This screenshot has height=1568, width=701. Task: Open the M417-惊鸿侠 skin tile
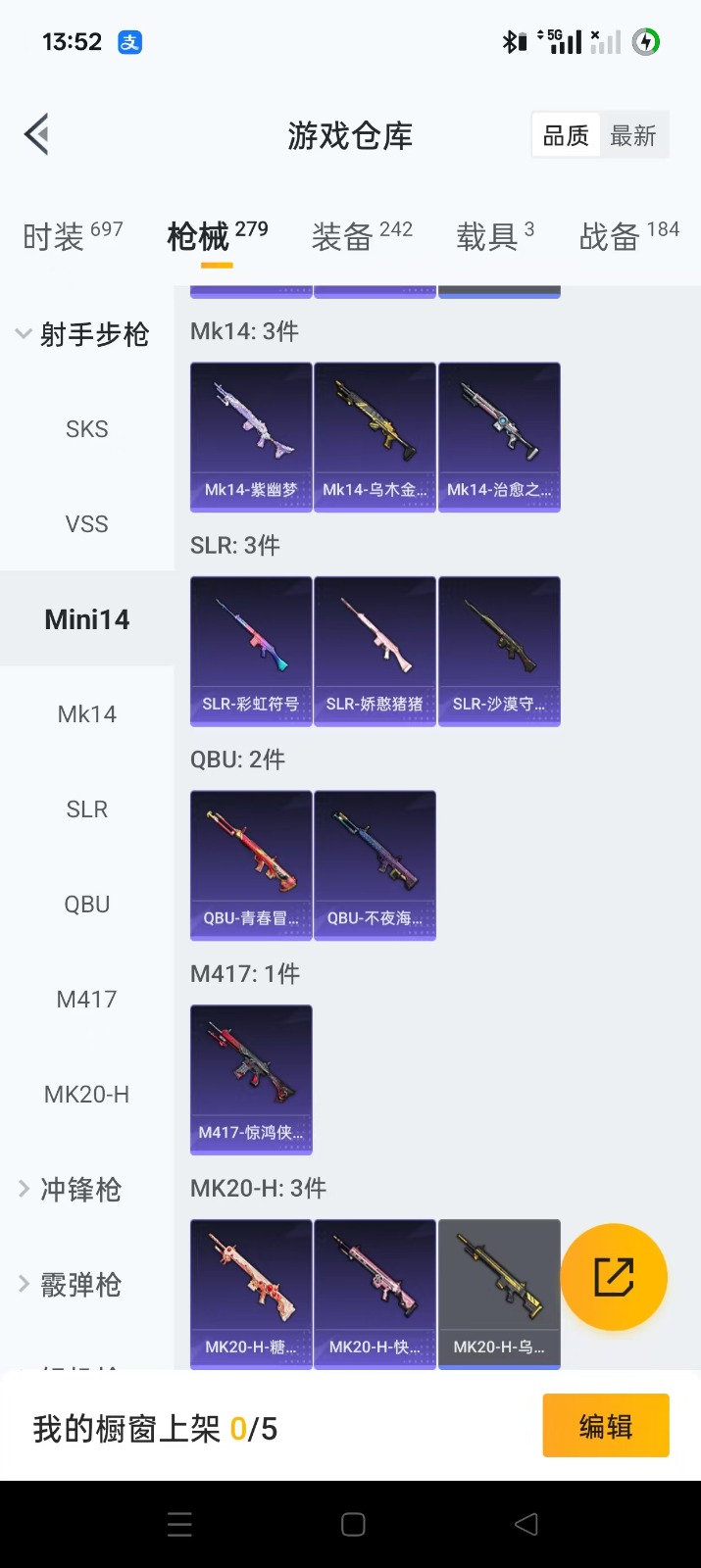click(251, 1079)
